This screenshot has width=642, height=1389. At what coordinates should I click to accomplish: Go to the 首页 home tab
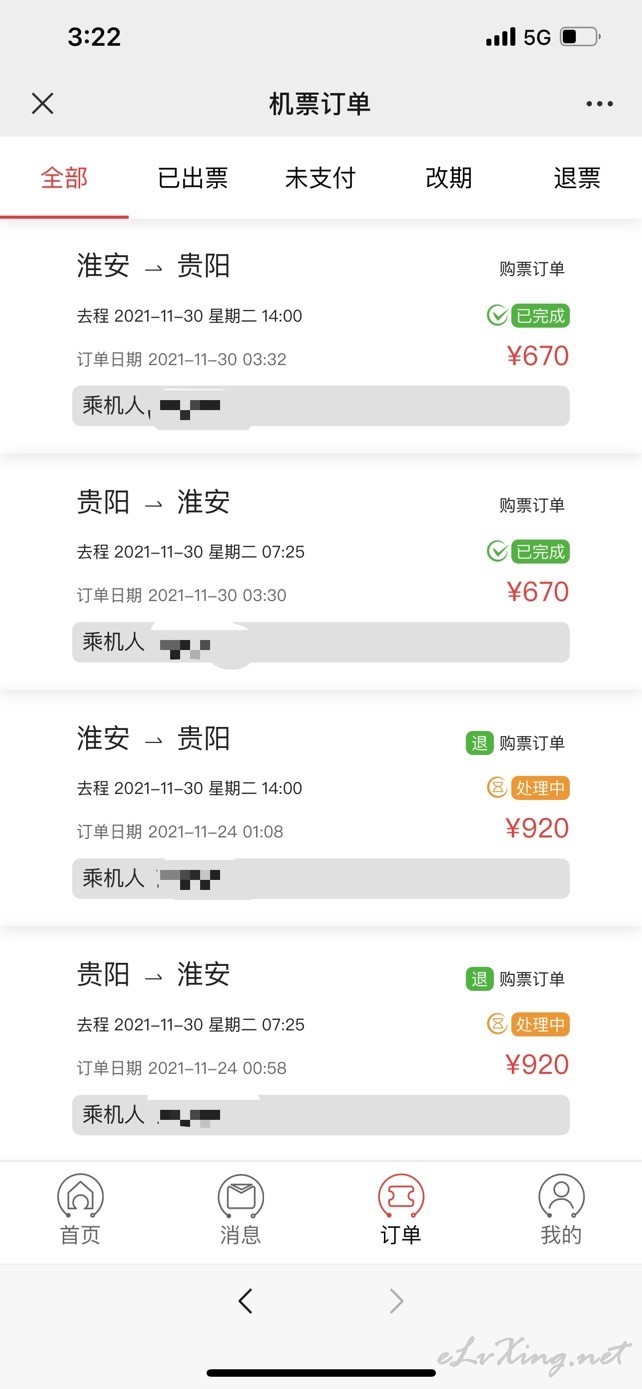[x=80, y=1210]
